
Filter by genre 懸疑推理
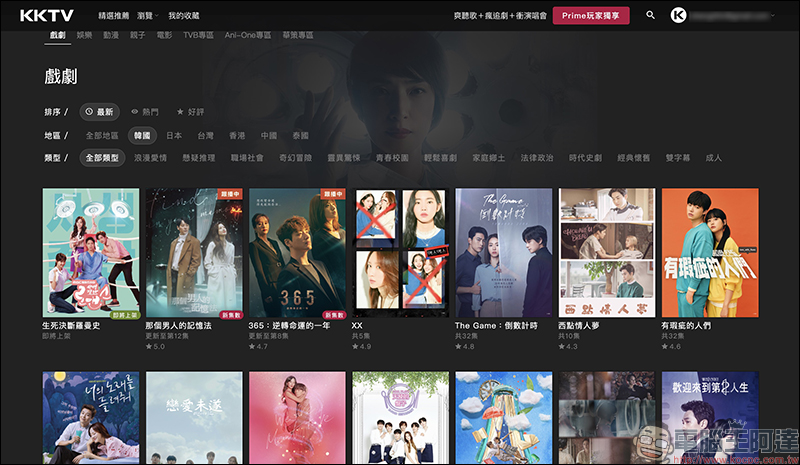click(x=201, y=158)
